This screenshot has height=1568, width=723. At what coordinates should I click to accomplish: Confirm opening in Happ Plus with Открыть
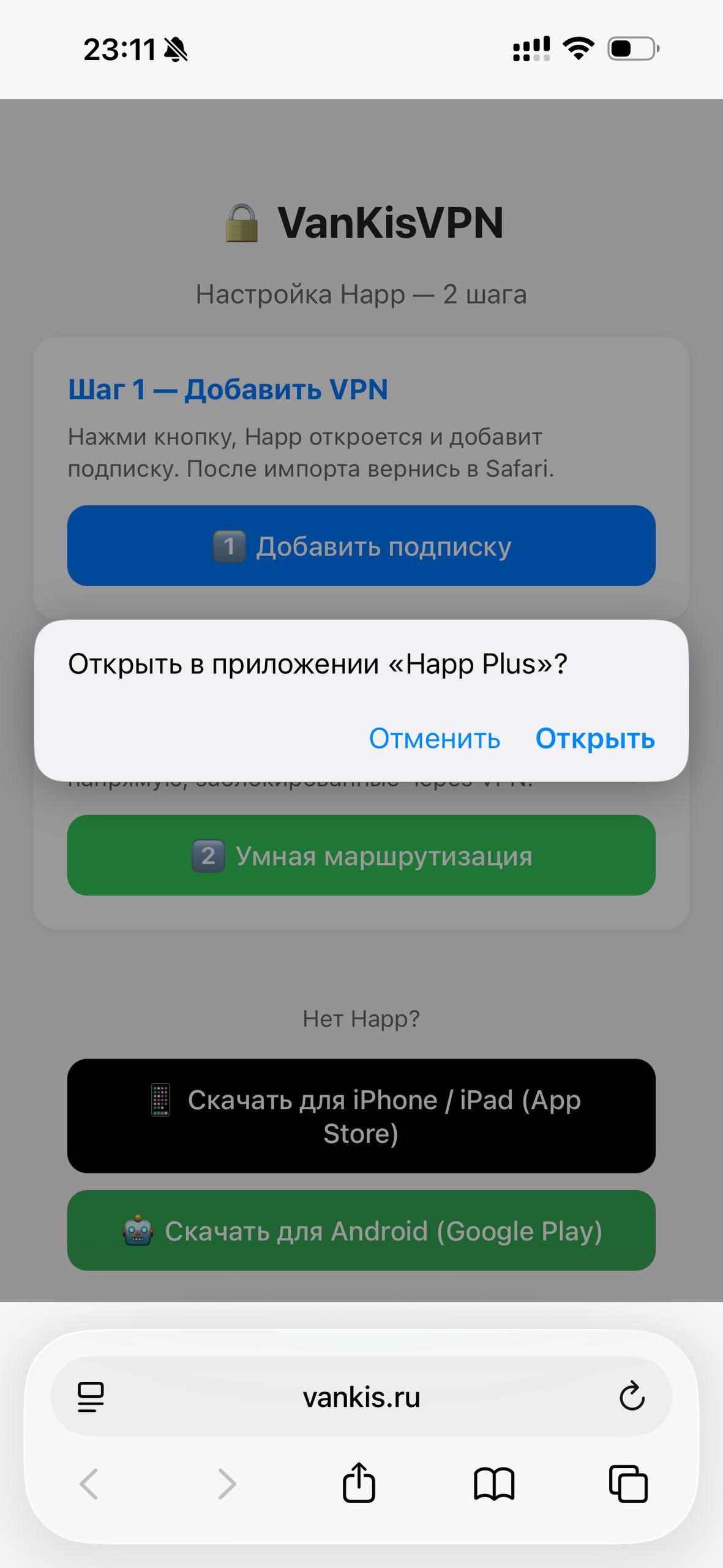(594, 739)
